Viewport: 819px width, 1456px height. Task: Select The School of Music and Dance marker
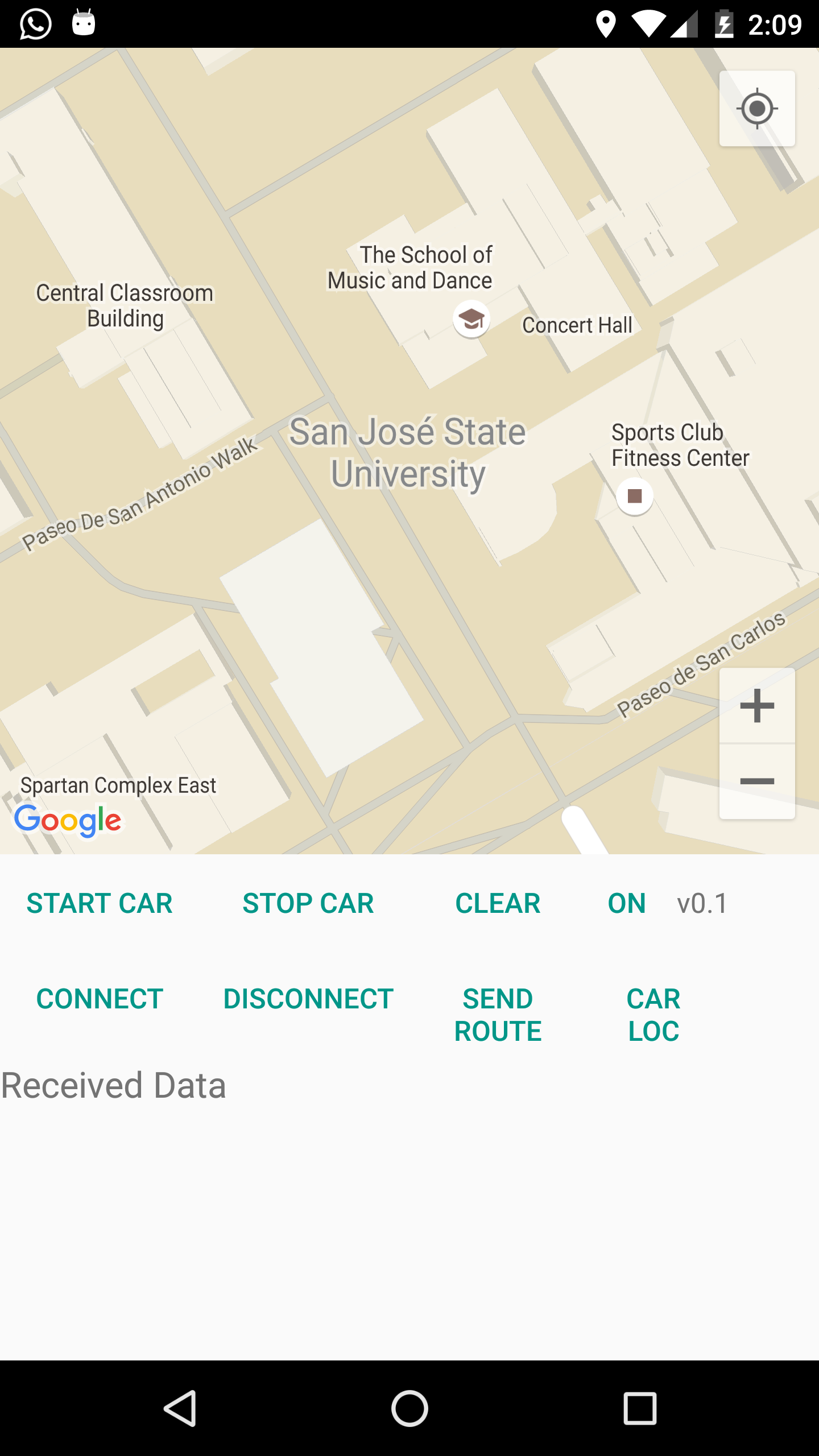471,319
